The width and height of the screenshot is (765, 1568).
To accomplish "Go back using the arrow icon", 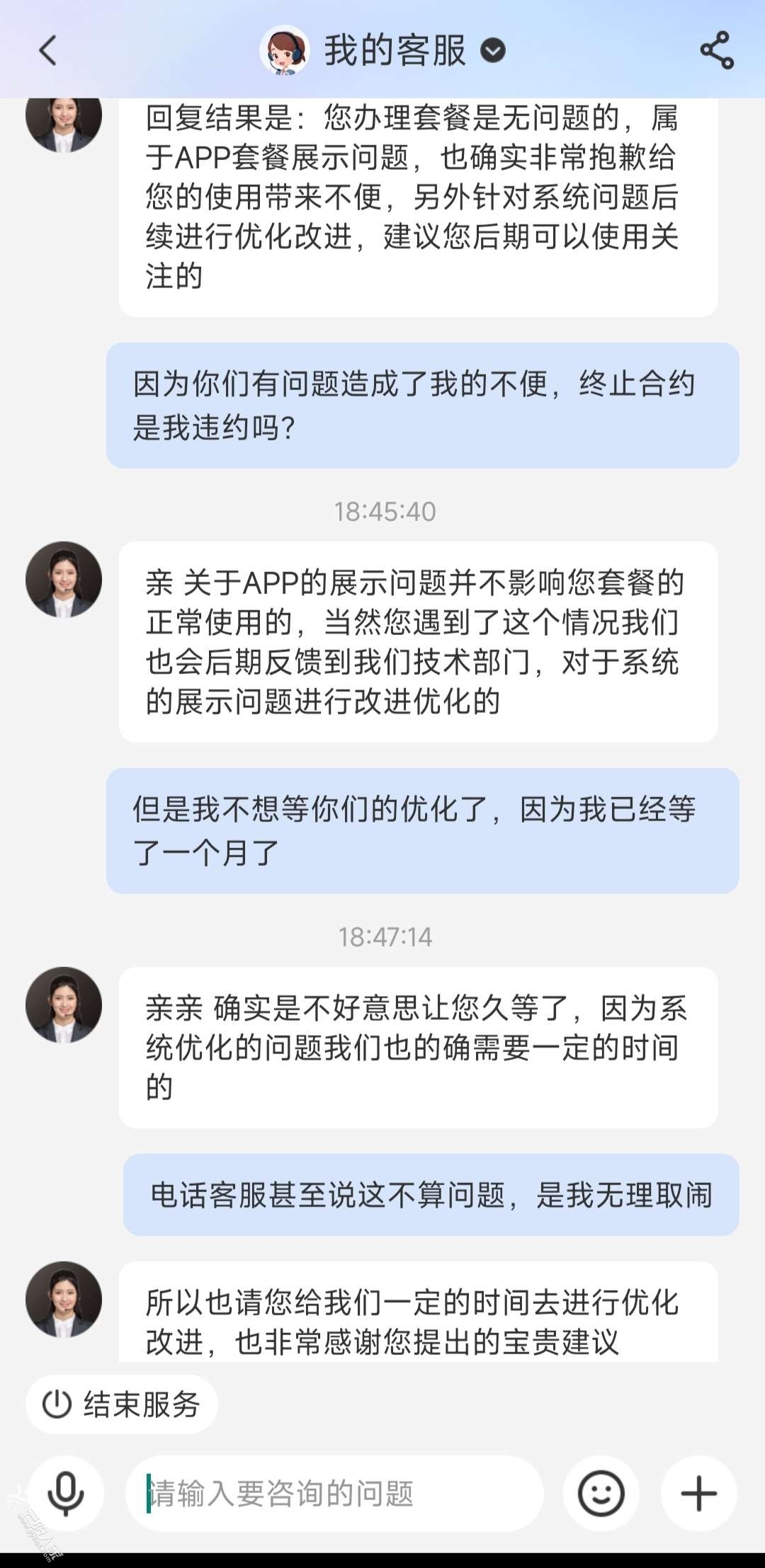I will tap(48, 51).
